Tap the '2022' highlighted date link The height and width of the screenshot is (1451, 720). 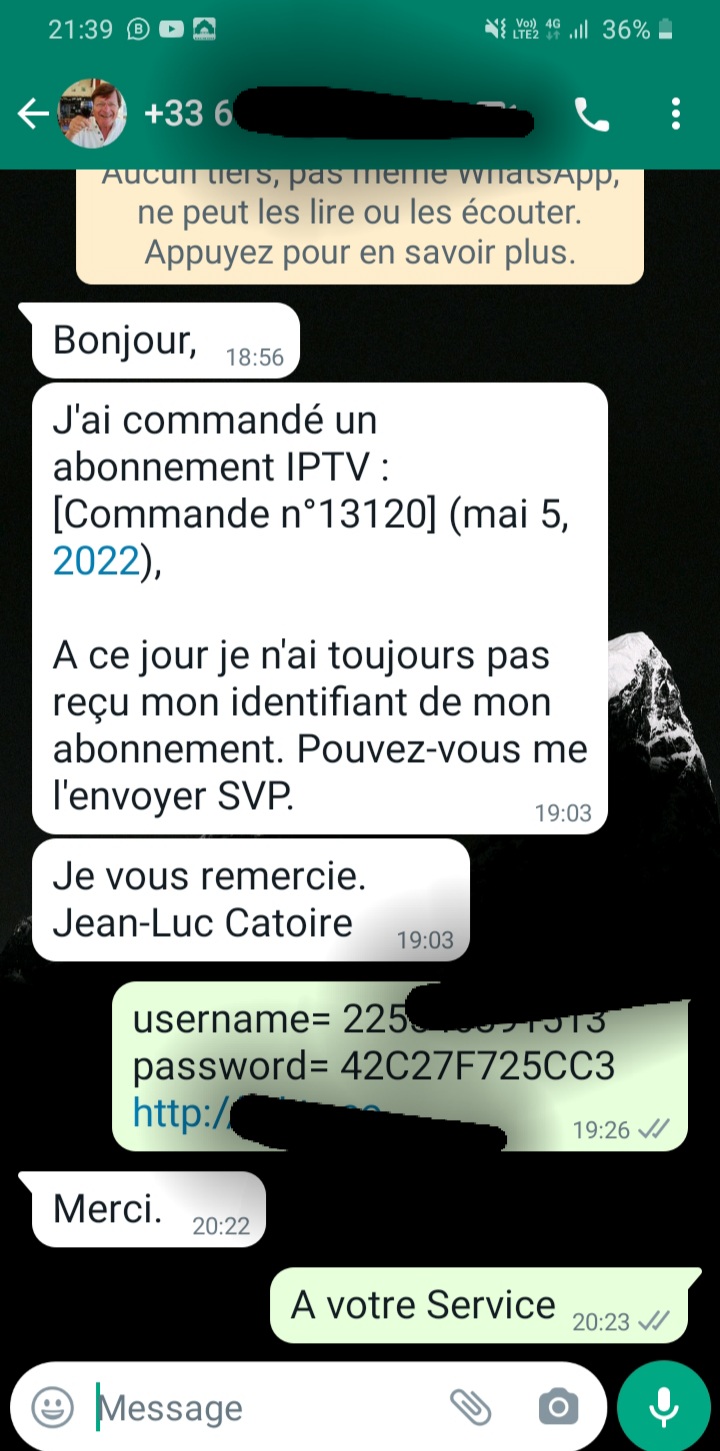(x=97, y=560)
